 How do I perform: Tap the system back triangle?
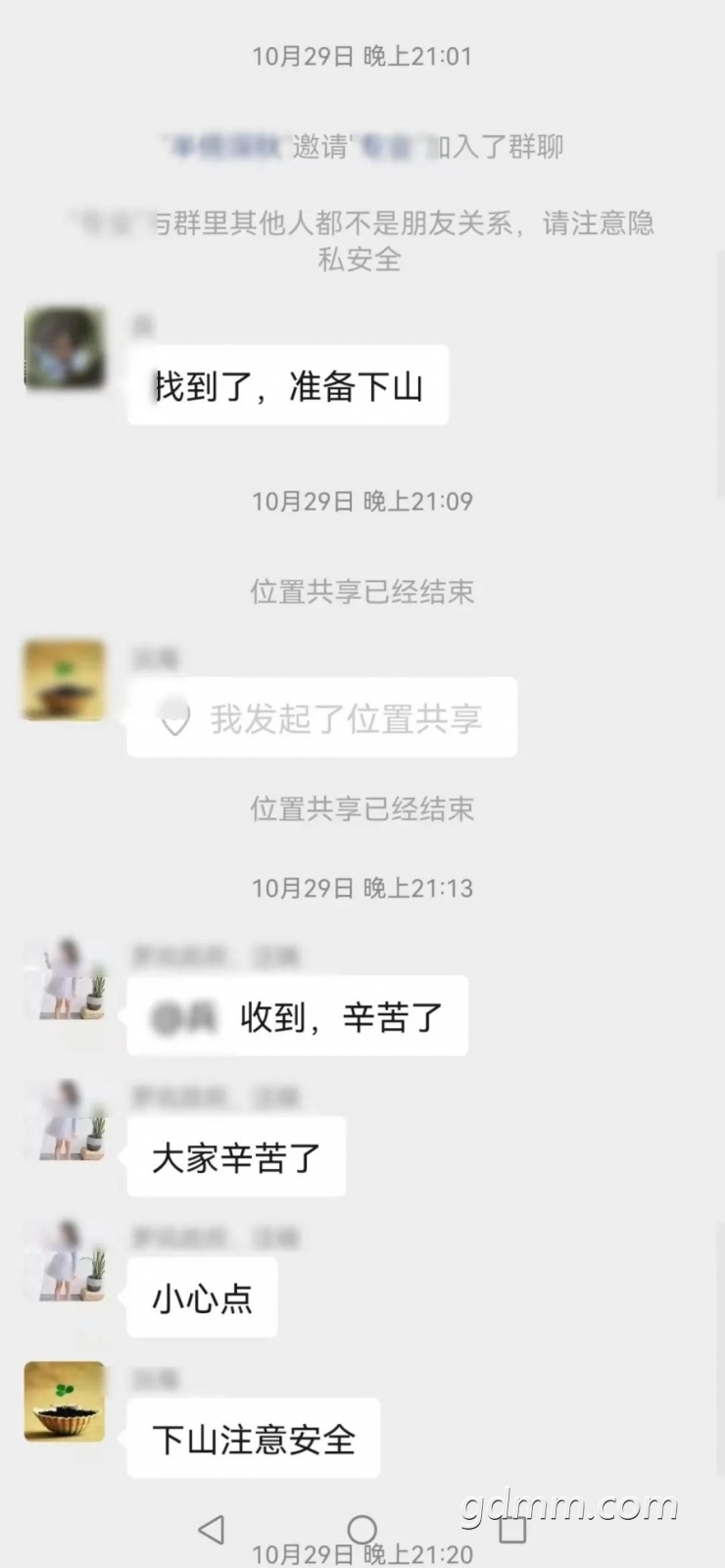click(x=211, y=1529)
